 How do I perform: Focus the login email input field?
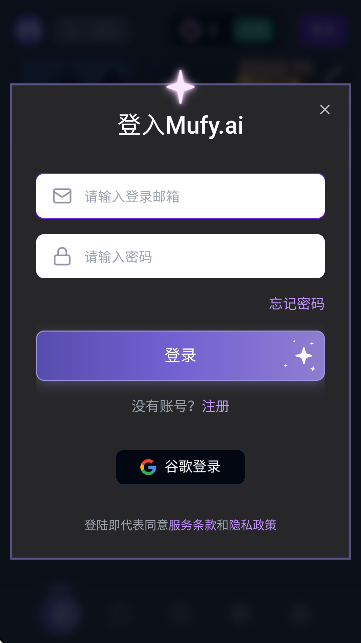pos(180,196)
